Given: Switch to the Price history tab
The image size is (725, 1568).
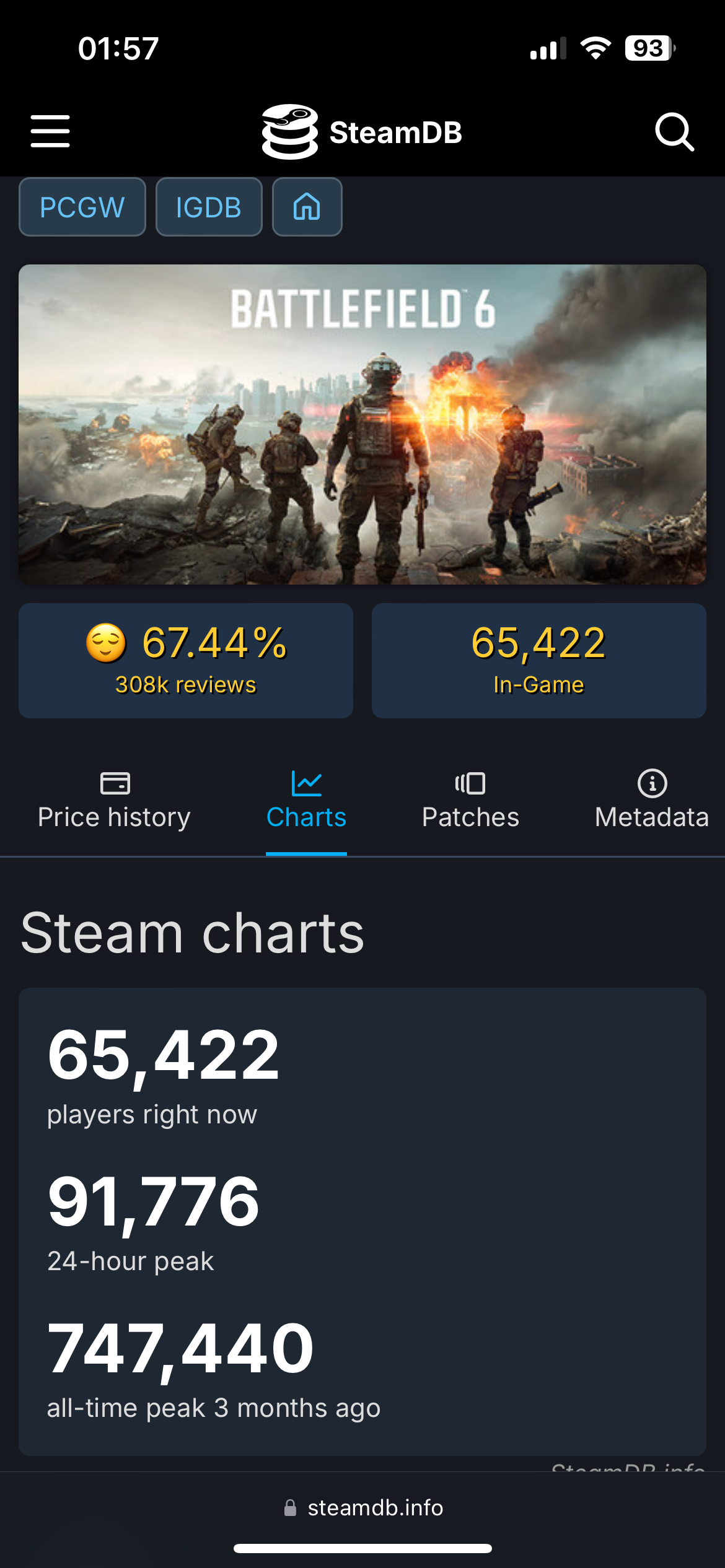Looking at the screenshot, I should tap(114, 801).
